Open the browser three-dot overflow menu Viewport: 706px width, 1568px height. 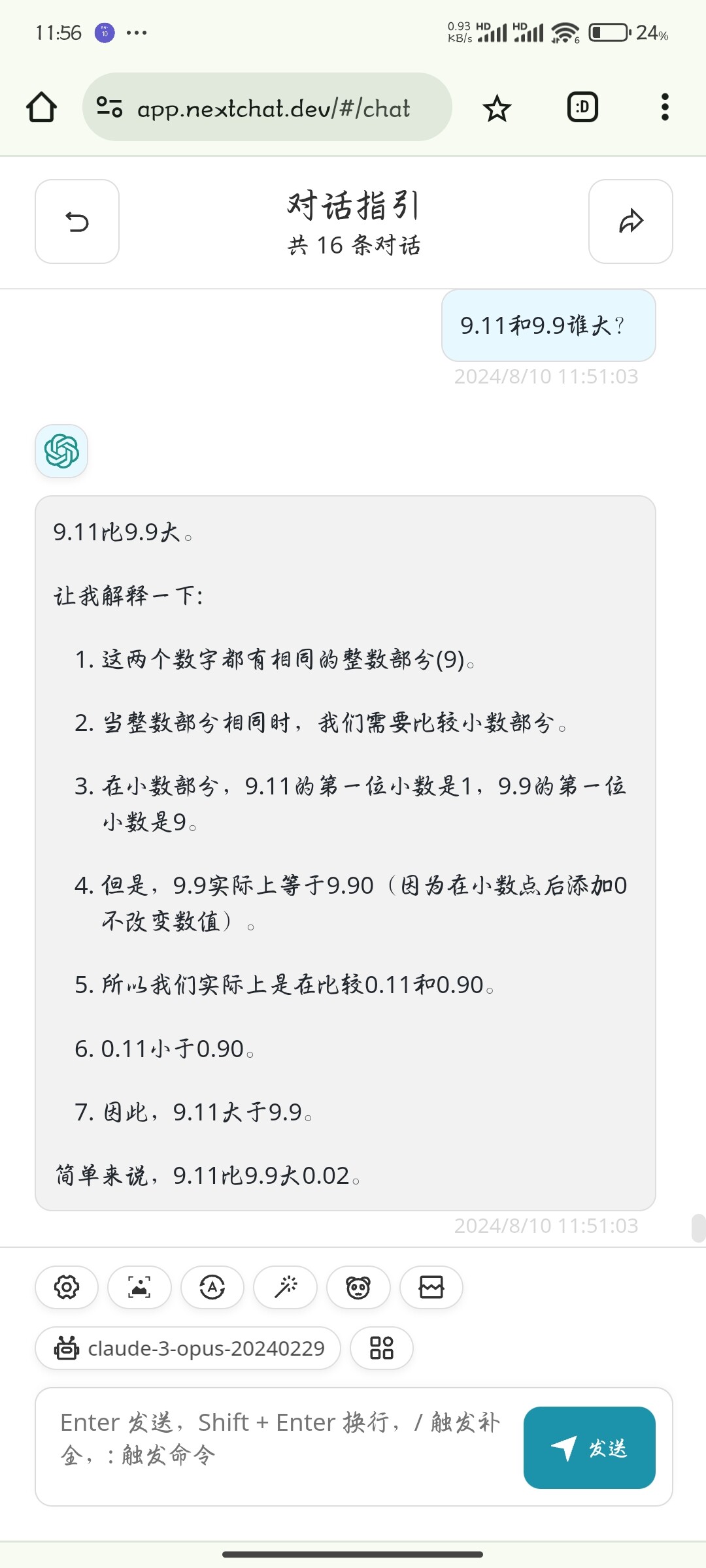(x=665, y=107)
